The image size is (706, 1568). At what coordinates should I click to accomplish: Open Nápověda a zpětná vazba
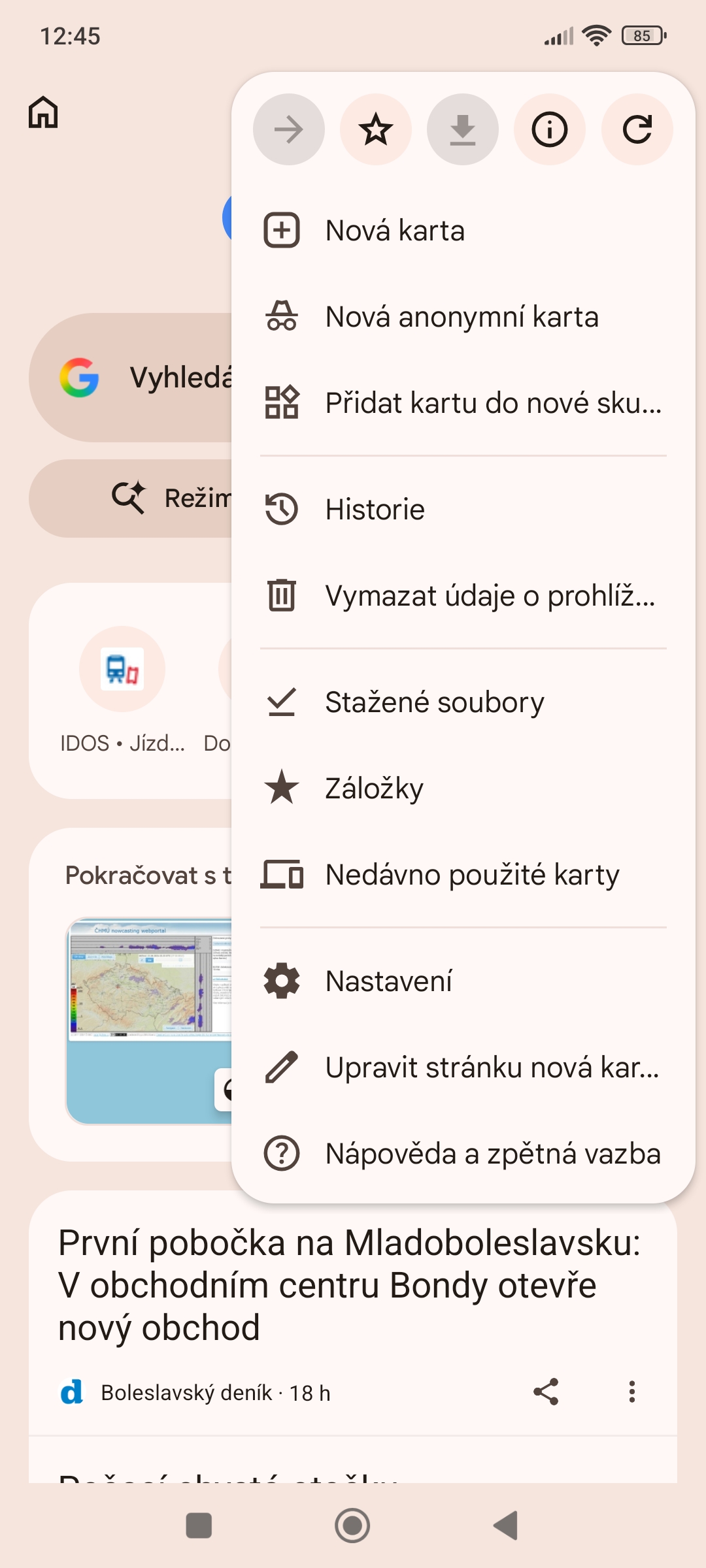tap(463, 1154)
